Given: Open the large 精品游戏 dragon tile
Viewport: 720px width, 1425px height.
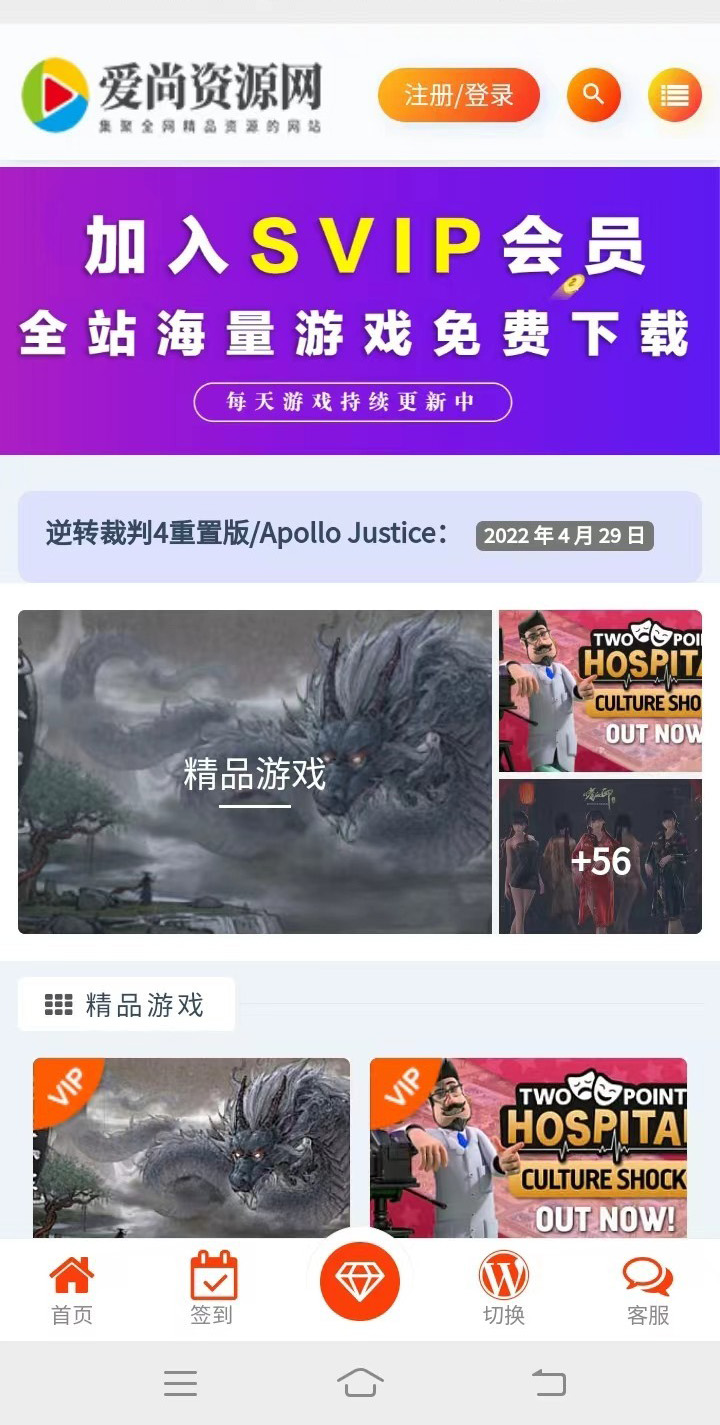Looking at the screenshot, I should coord(255,772).
